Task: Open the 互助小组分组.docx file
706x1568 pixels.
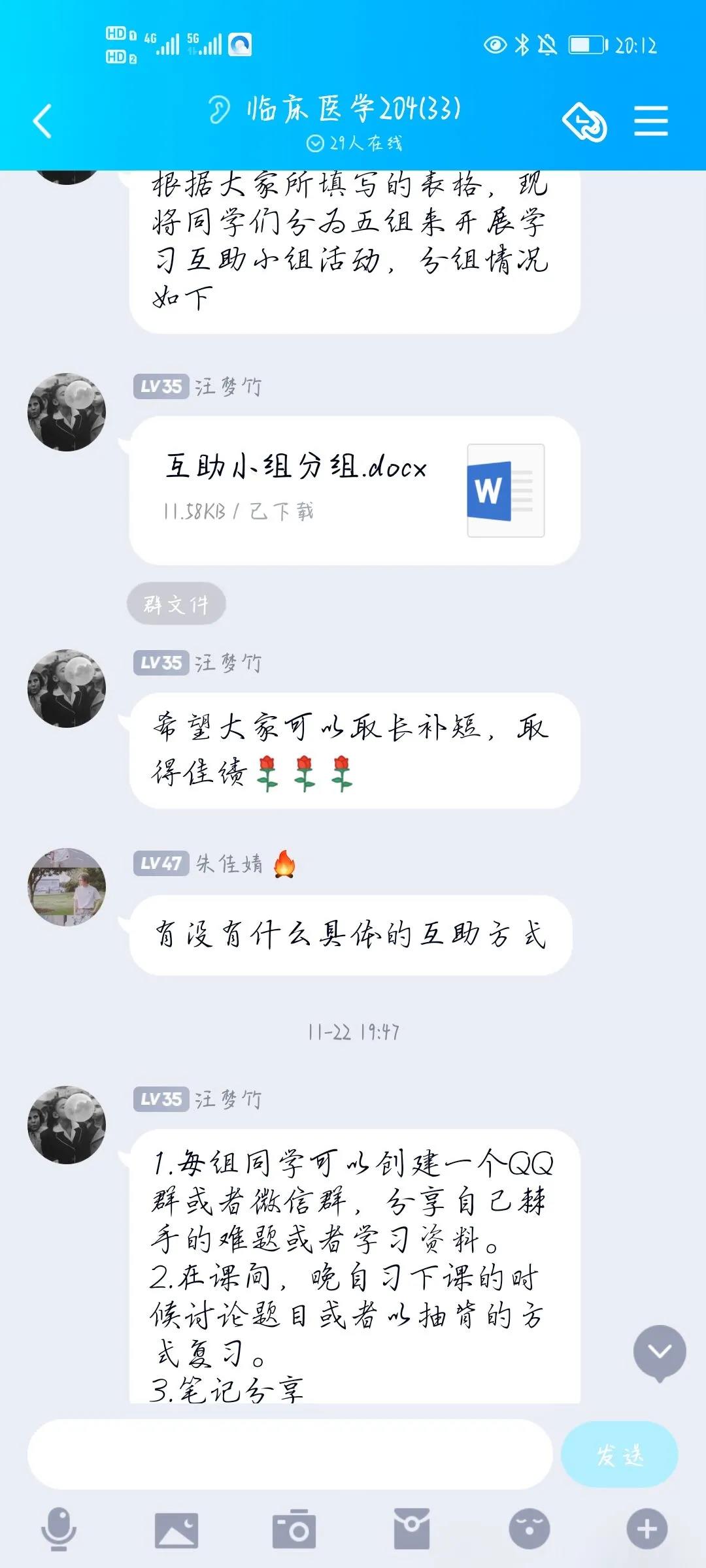Action: pos(354,490)
